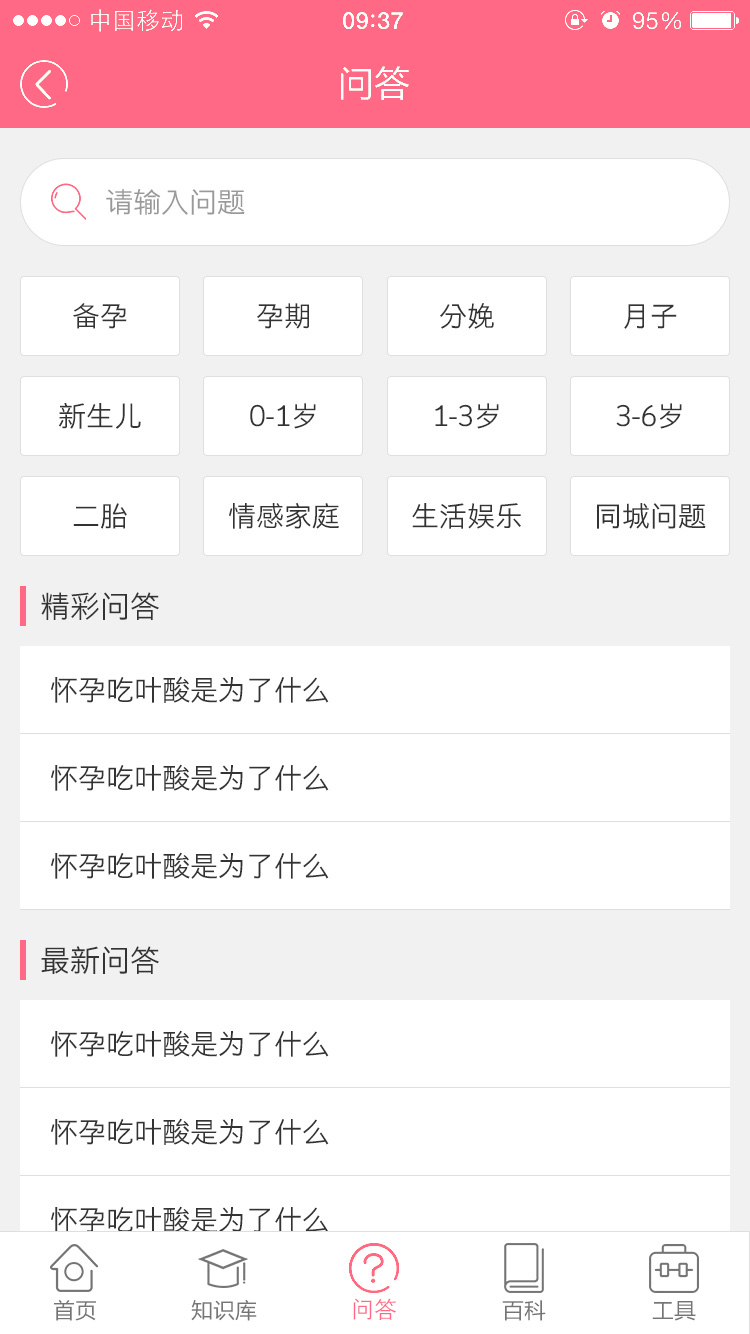Screen dimensions: 750x1334
Task: View 同城问题 questions
Action: pos(650,516)
